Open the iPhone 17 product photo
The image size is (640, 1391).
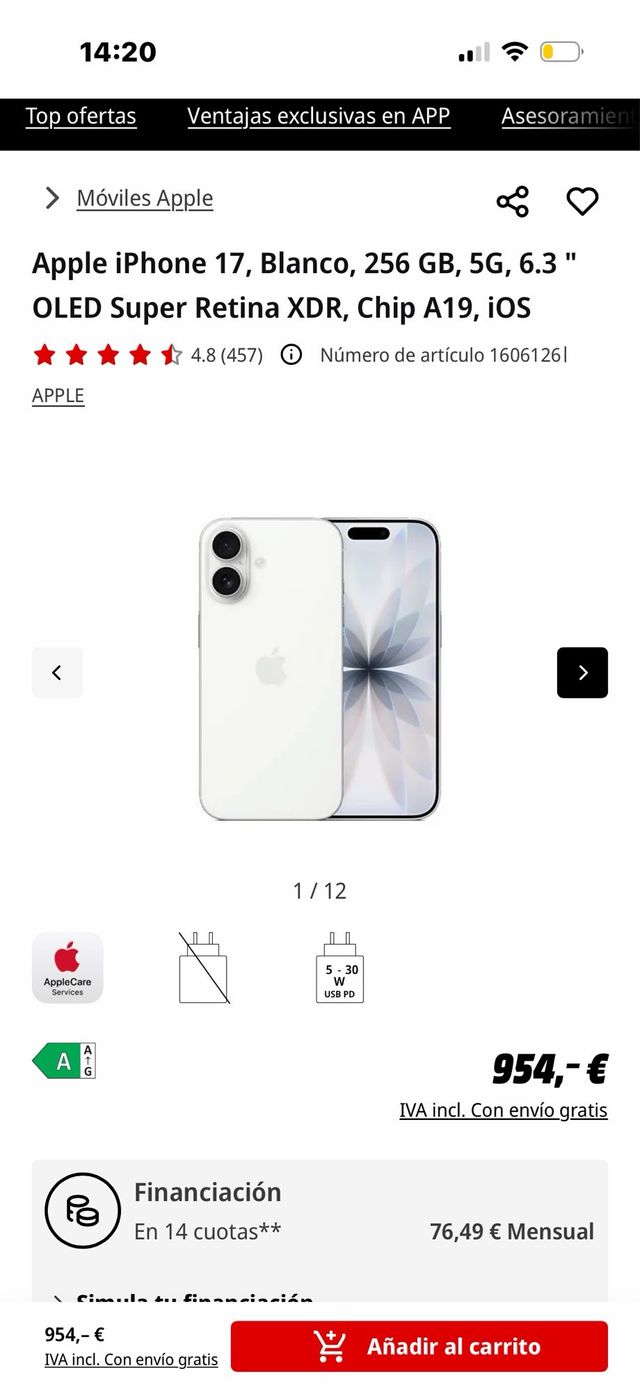tap(319, 669)
